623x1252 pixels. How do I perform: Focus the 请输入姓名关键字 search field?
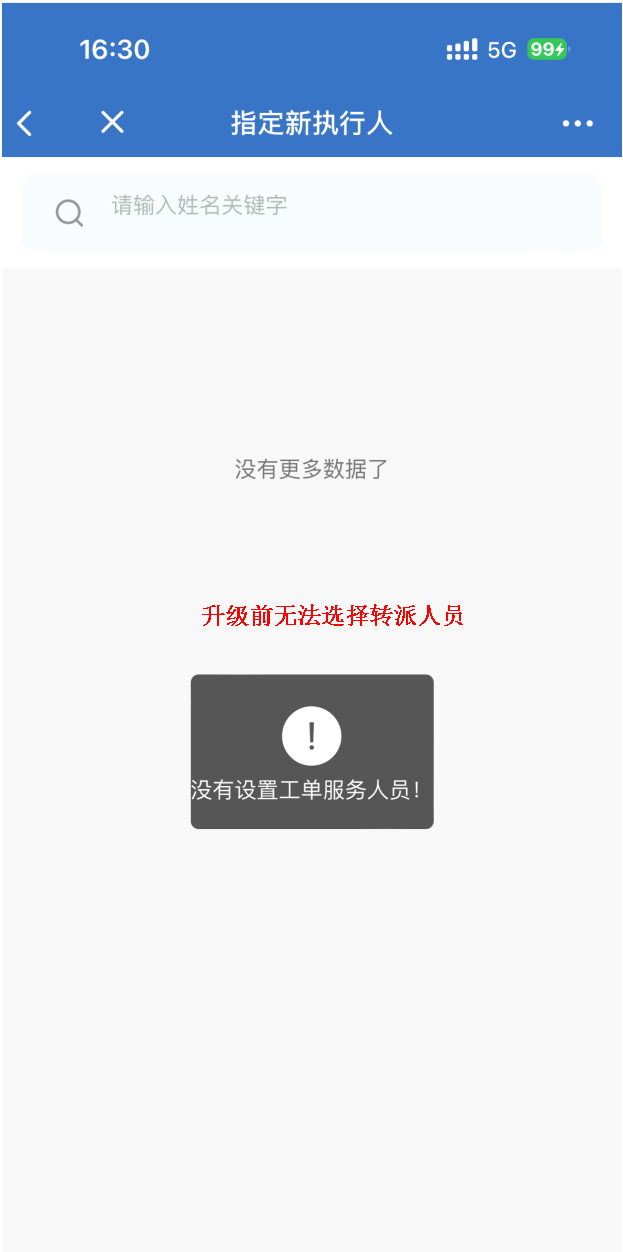pos(312,212)
